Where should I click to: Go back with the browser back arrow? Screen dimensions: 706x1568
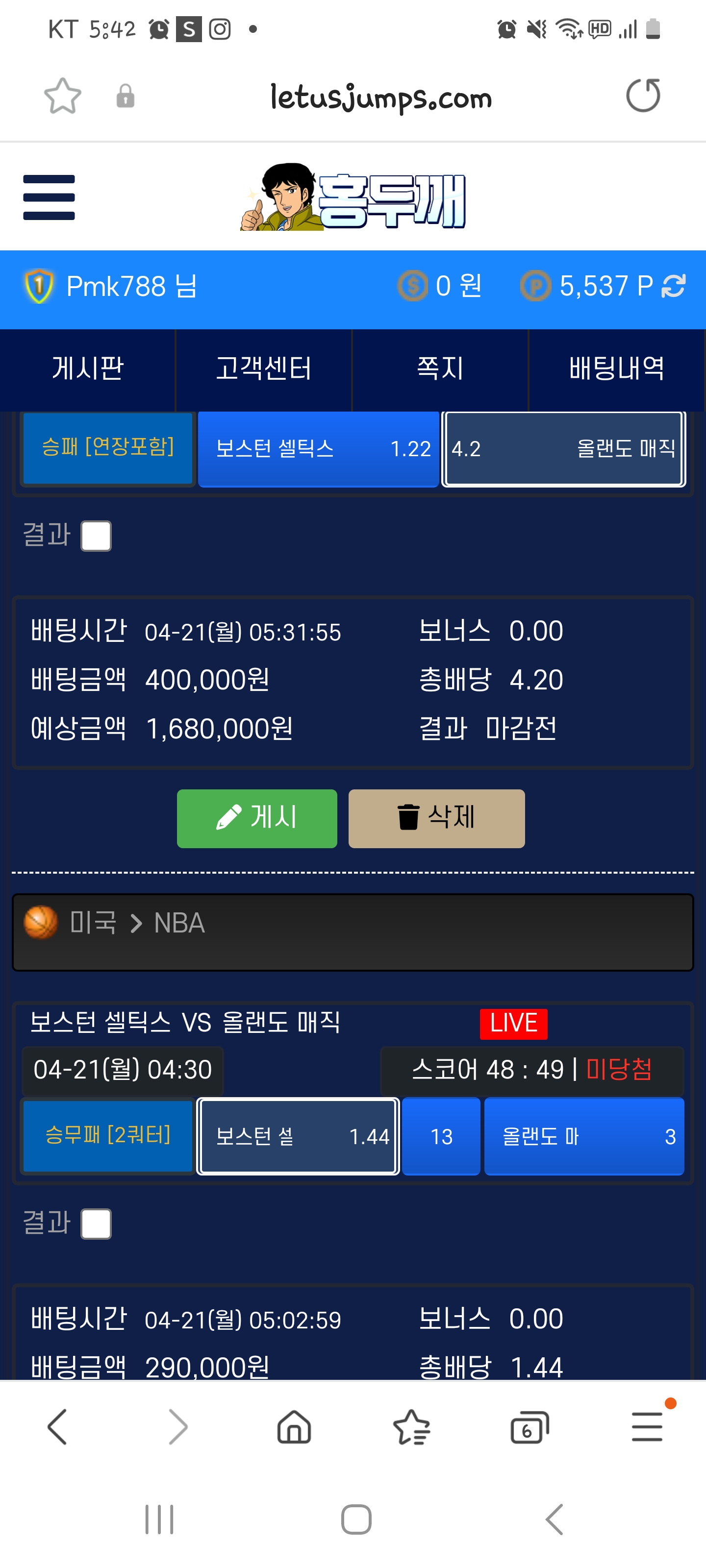click(58, 1427)
